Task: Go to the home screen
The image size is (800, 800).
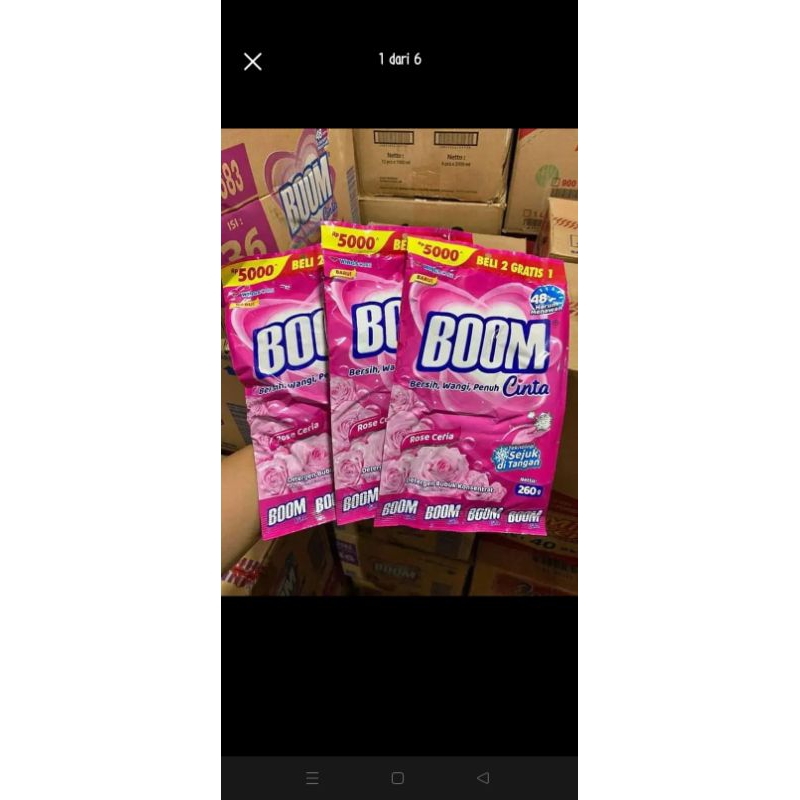Action: [398, 778]
